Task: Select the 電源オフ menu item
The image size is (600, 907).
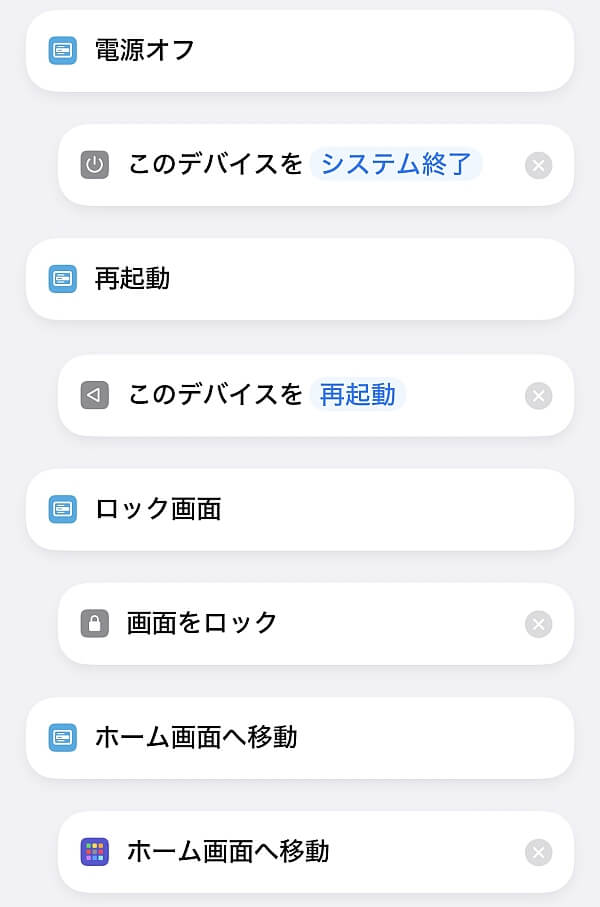Action: pos(299,51)
